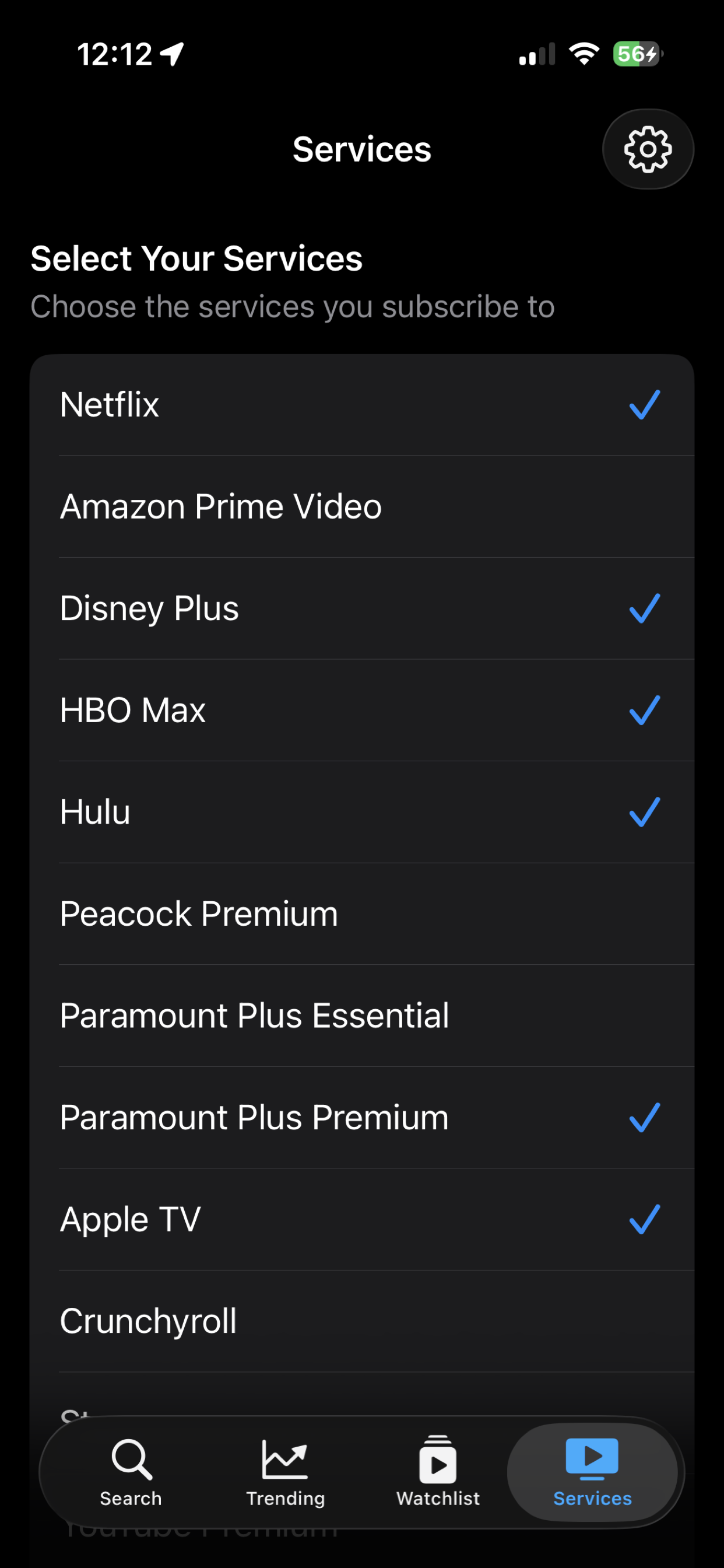724x1568 pixels.
Task: Disable HBO Max
Action: coord(362,710)
